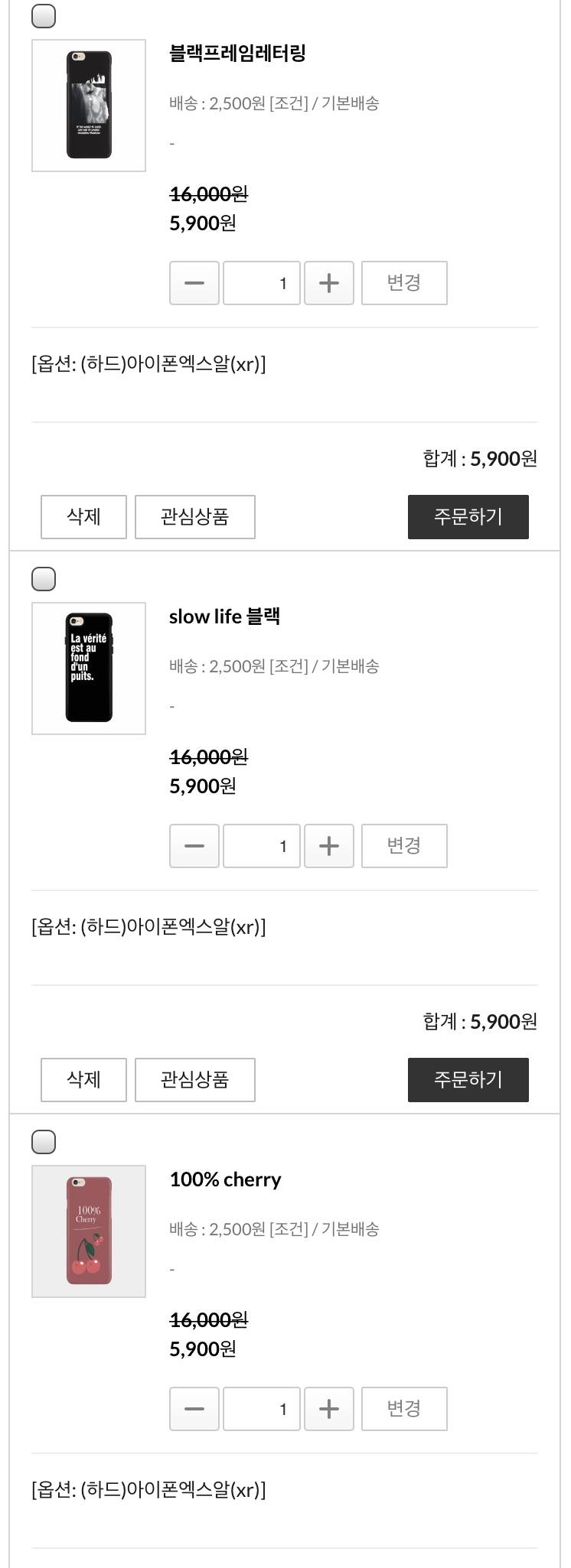Apply quantity change with 변경 for 100% cherry
The image size is (571, 1568).
[x=404, y=1408]
